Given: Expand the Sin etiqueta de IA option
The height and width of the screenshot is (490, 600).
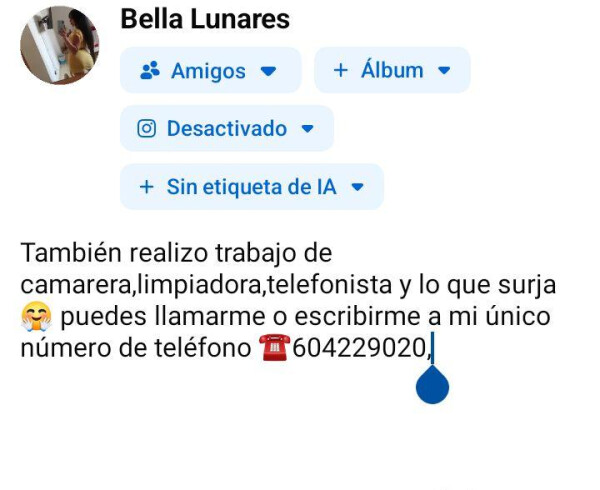Looking at the screenshot, I should [x=251, y=187].
